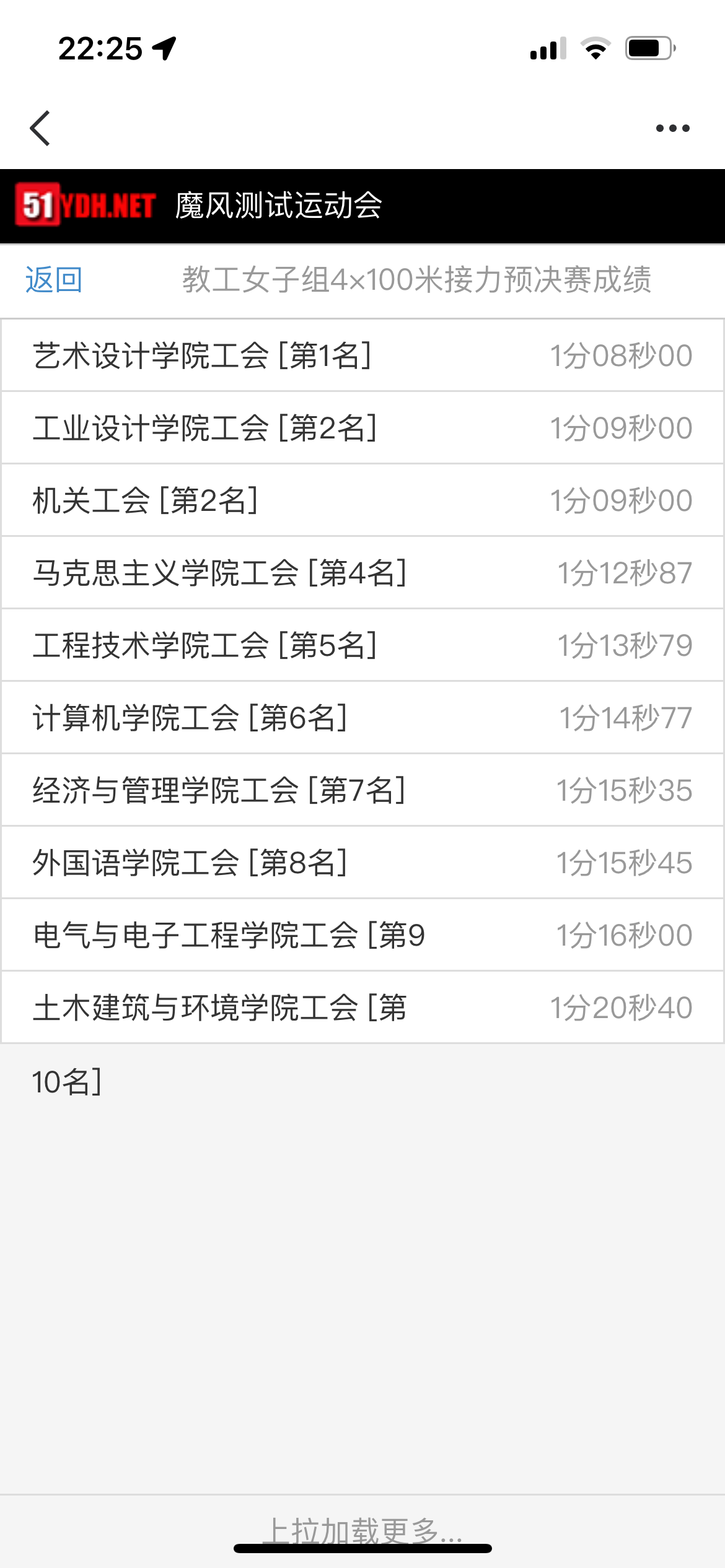This screenshot has height=1568, width=725.
Task: Tap 上拉加载更多 to load more results
Action: click(x=362, y=1531)
